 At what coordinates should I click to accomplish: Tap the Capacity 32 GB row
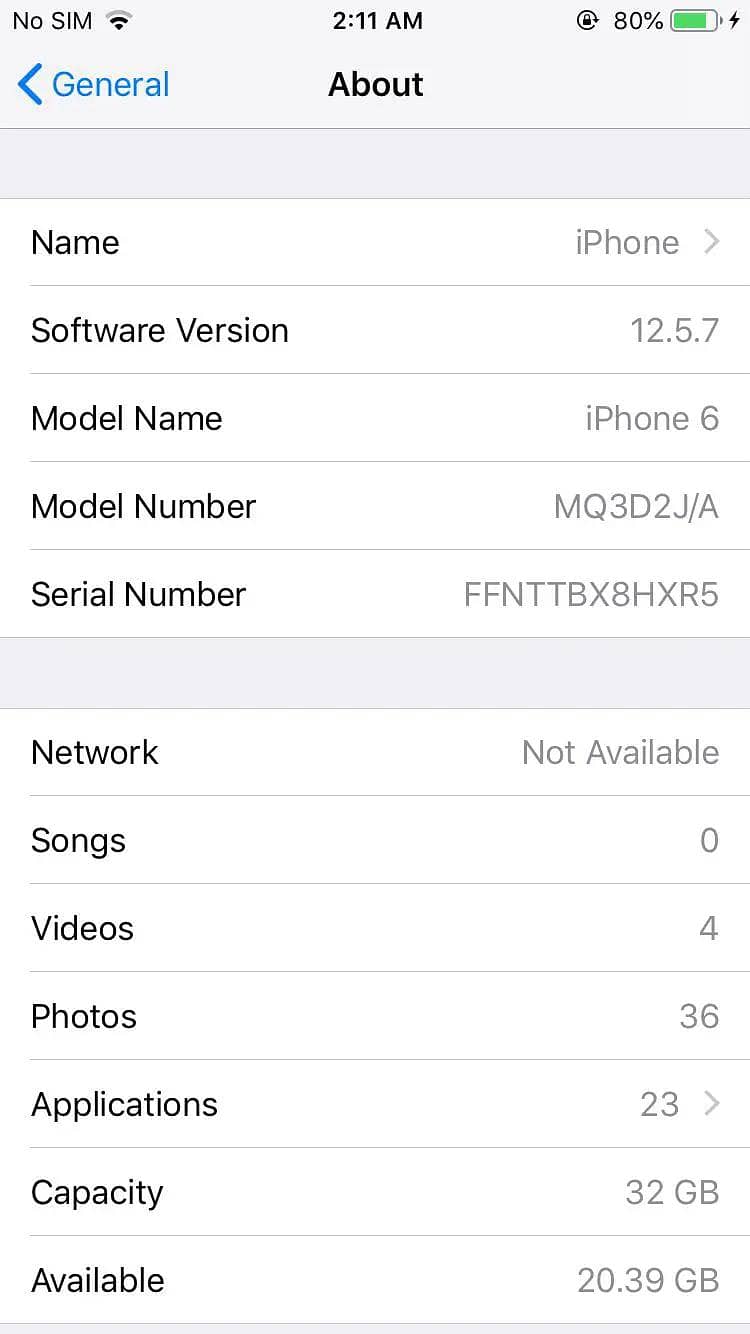click(375, 1192)
